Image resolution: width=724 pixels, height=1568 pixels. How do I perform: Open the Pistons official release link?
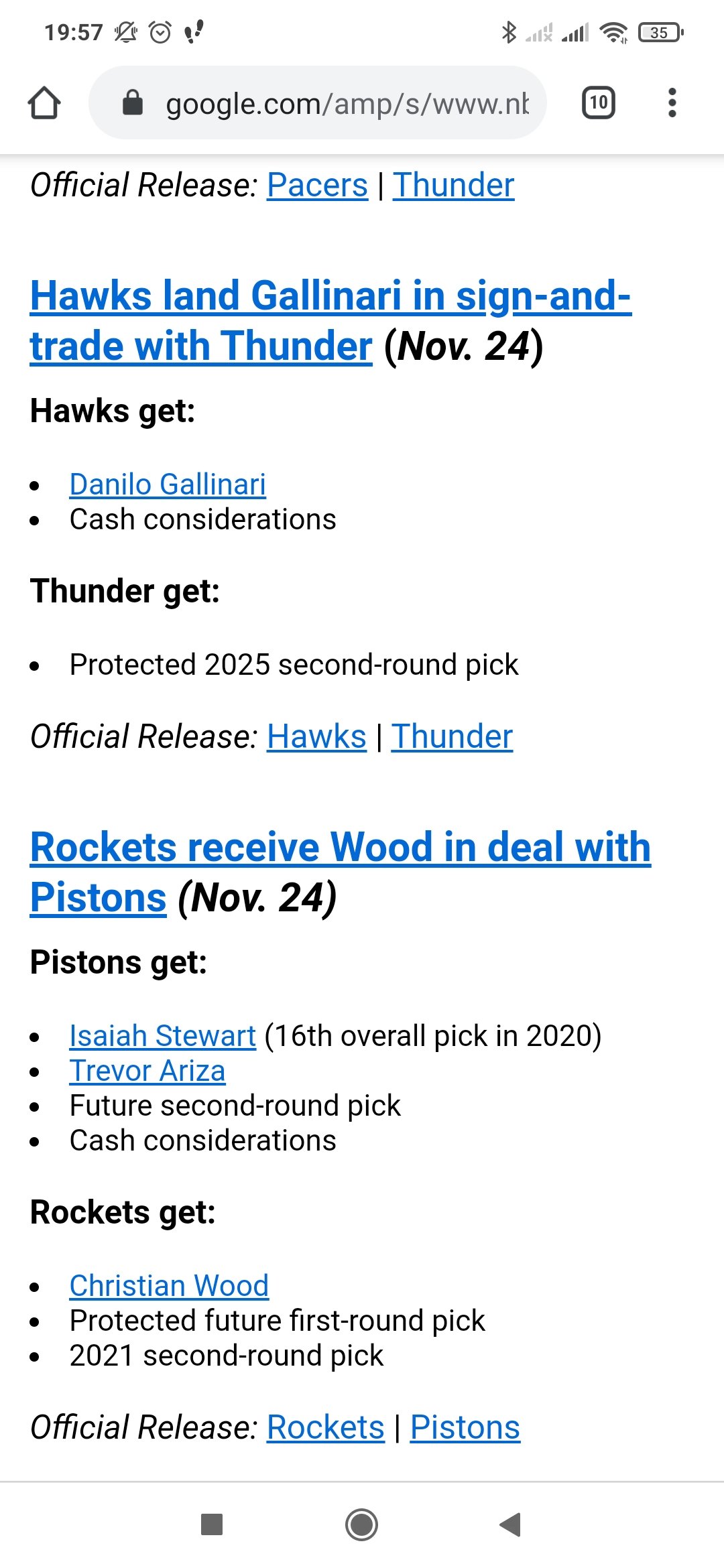[465, 1427]
